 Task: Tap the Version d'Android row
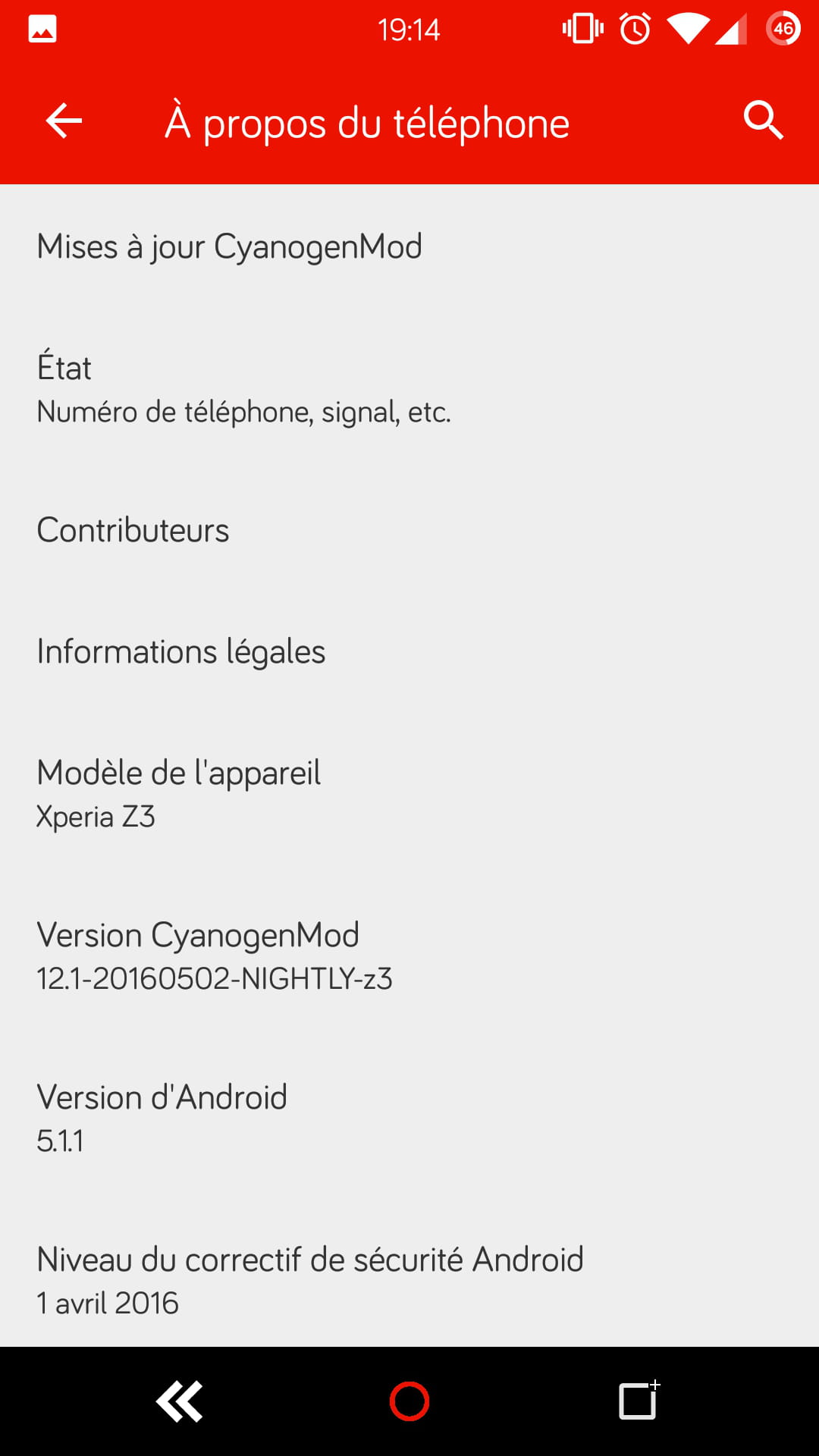click(409, 1118)
